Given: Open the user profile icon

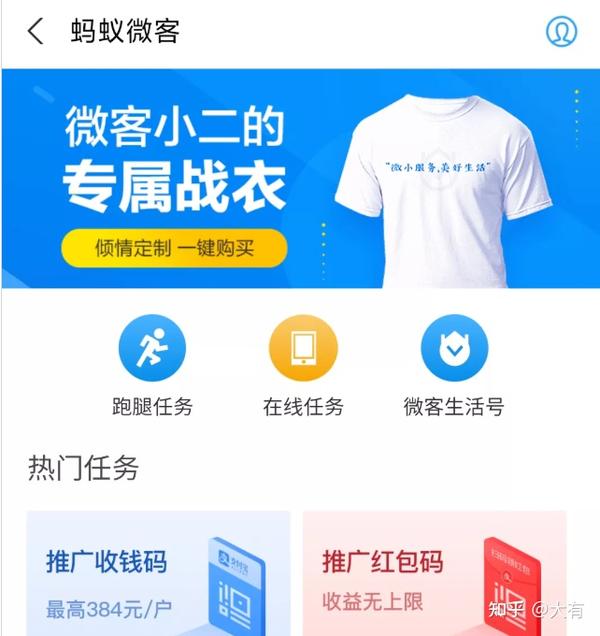Looking at the screenshot, I should click(x=561, y=31).
